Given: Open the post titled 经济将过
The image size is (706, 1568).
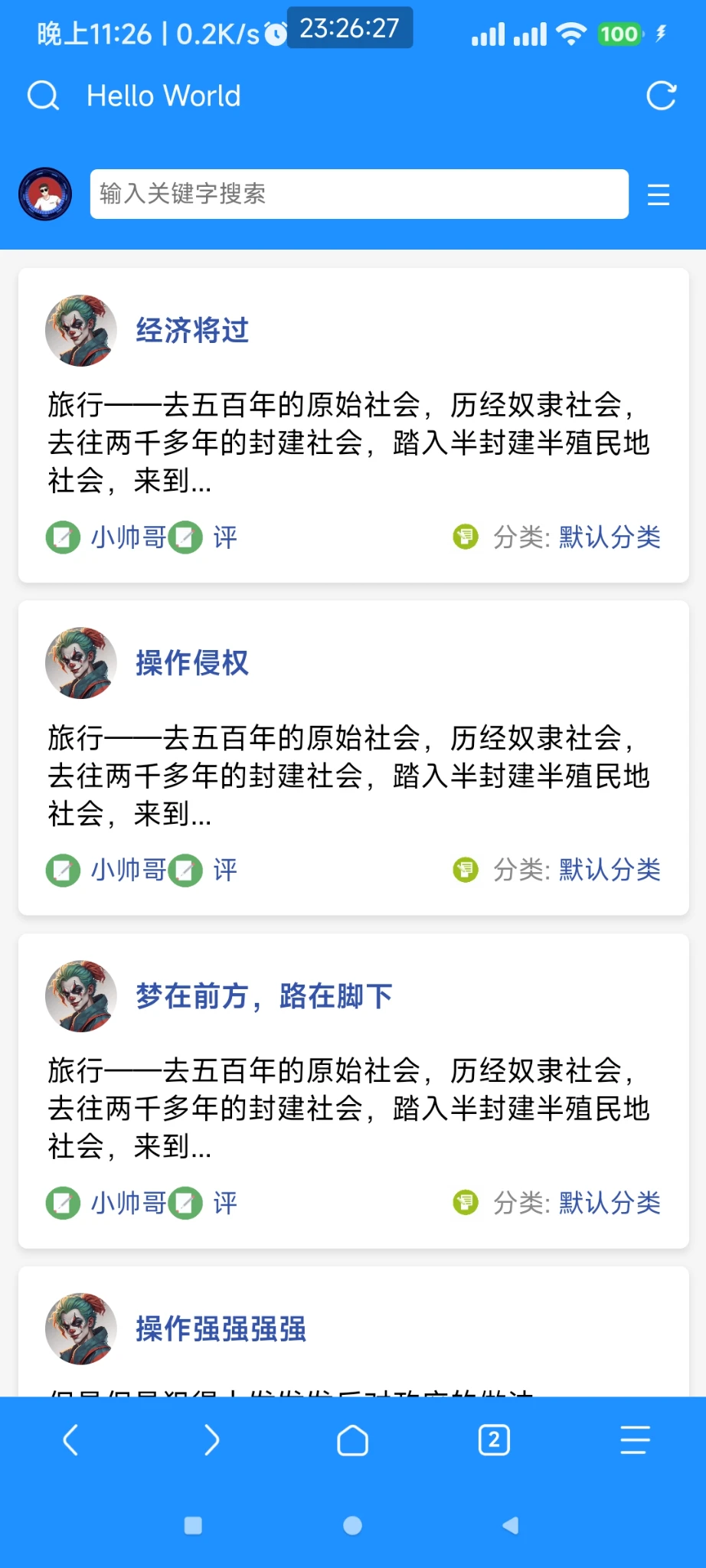Looking at the screenshot, I should pos(192,331).
